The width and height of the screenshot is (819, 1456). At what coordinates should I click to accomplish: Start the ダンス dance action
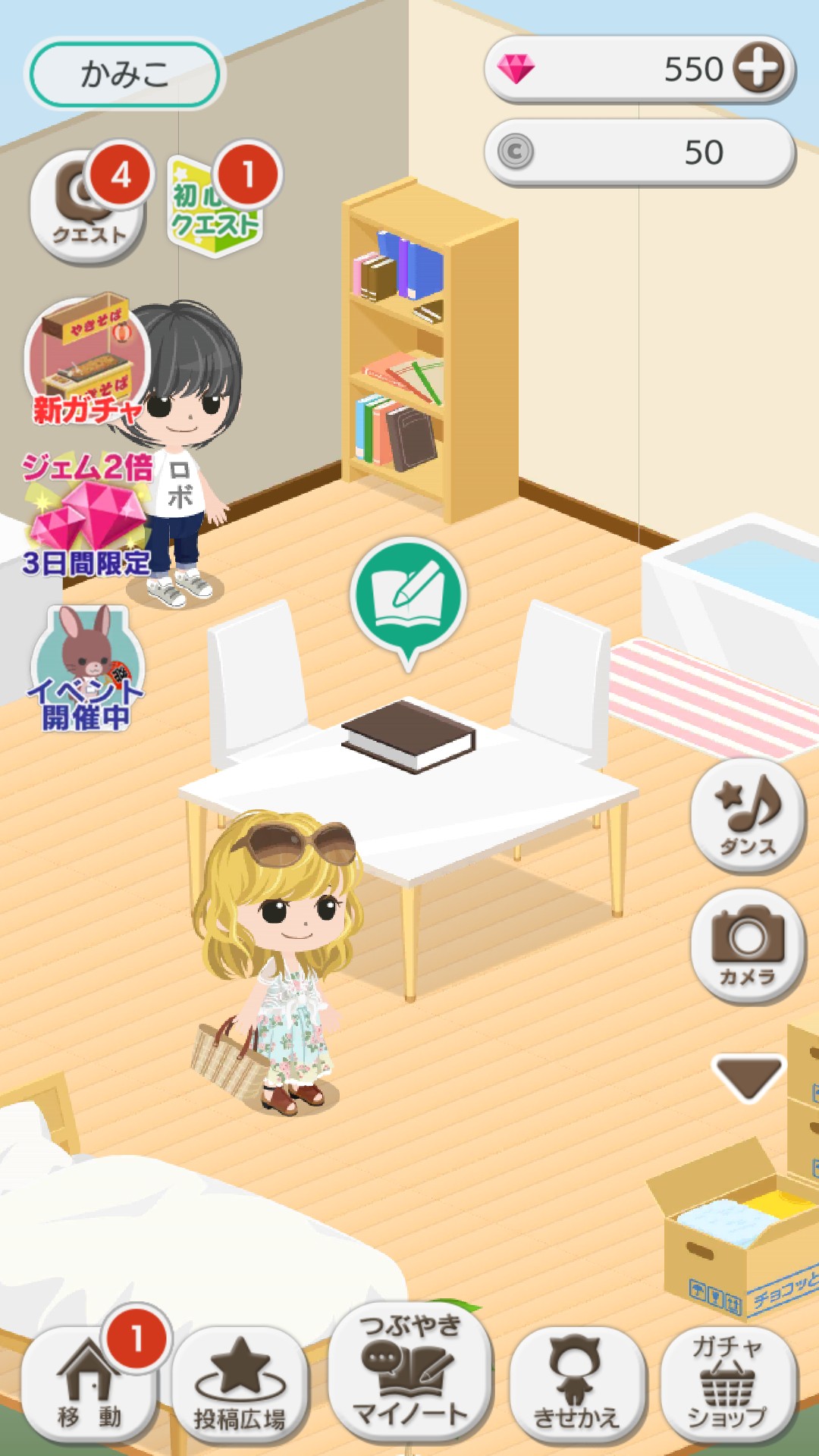pos(748,814)
